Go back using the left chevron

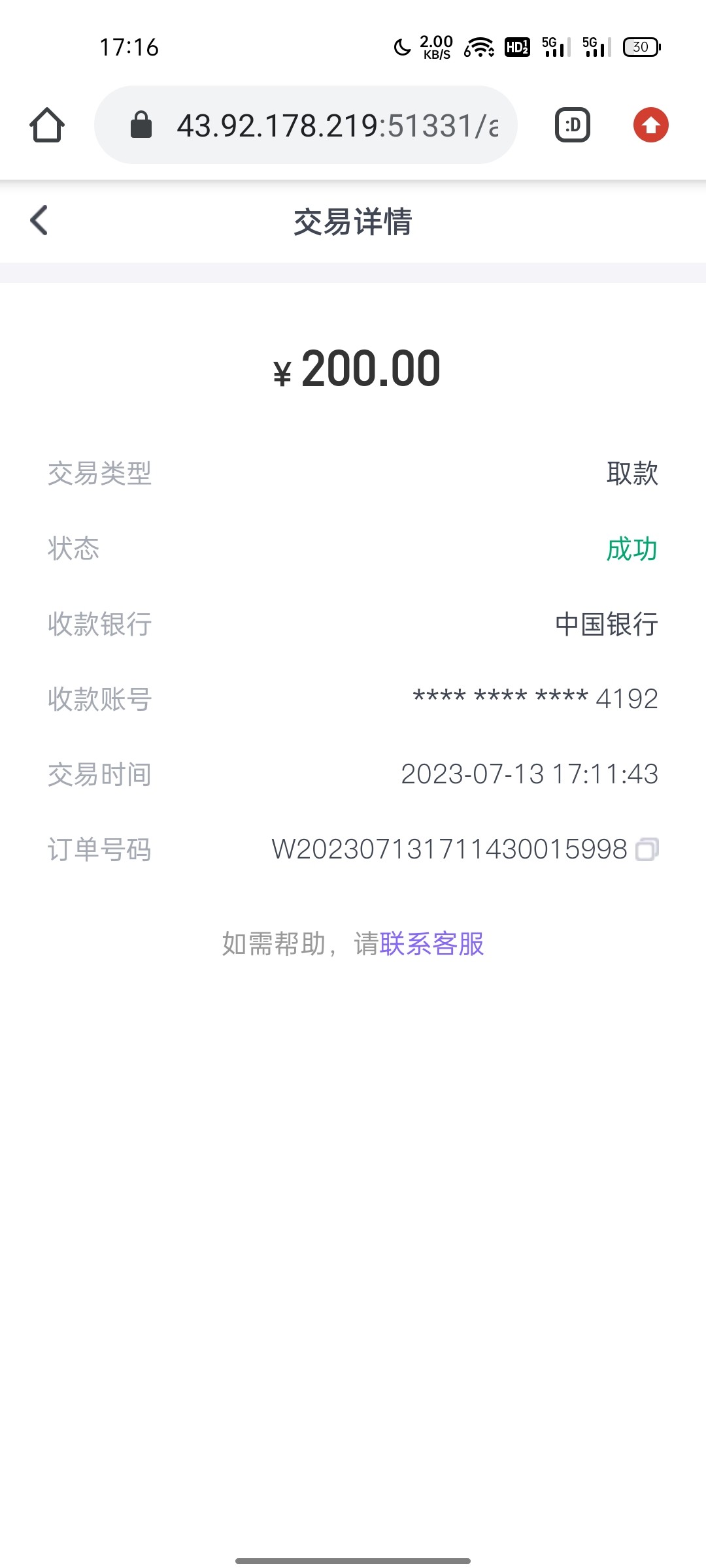point(37,221)
